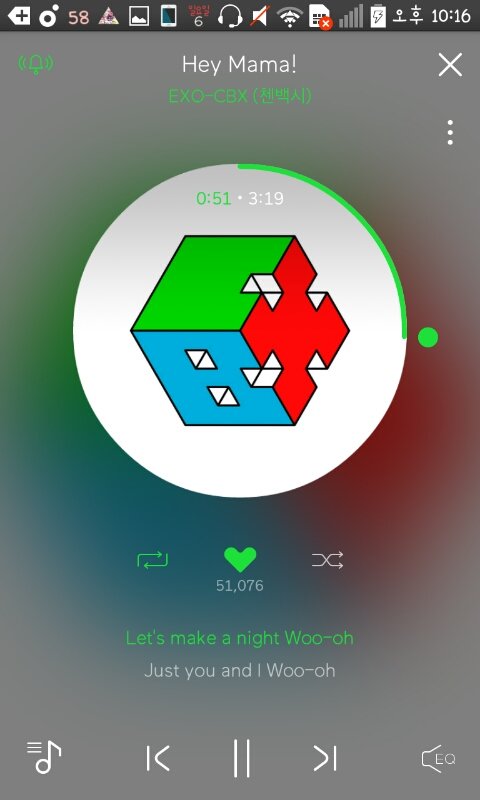Open artist EXO-CBX (첸백시)
This screenshot has height=800, width=480.
240,96
